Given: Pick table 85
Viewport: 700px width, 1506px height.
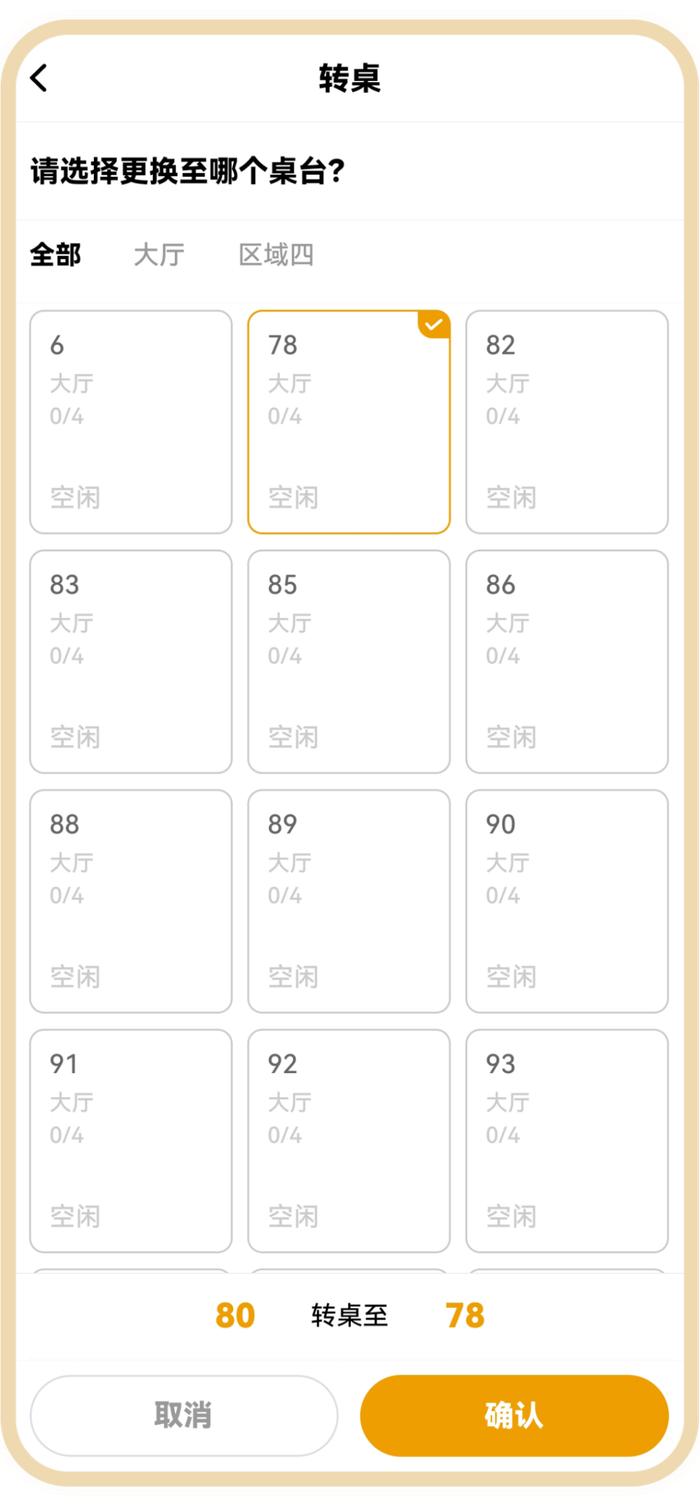Looking at the screenshot, I should [x=349, y=662].
